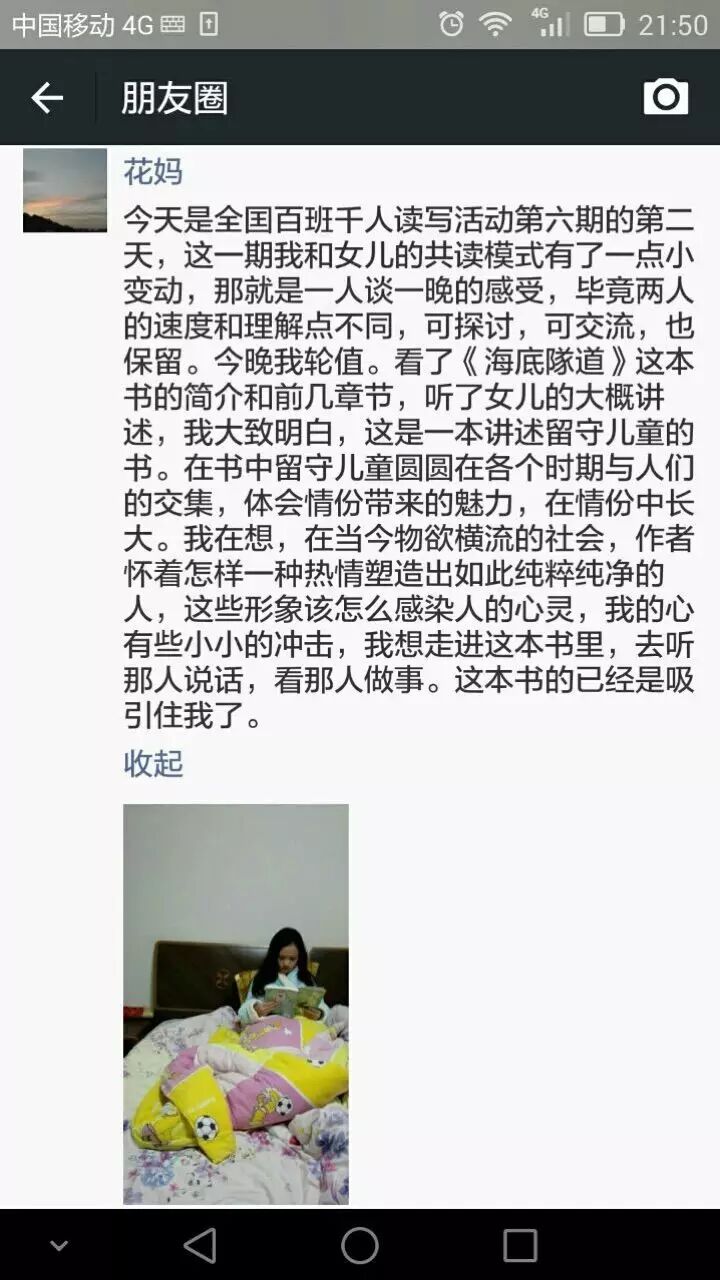Collapse the post with 收起
Viewport: 720px width, 1280px height.
pyautogui.click(x=153, y=764)
